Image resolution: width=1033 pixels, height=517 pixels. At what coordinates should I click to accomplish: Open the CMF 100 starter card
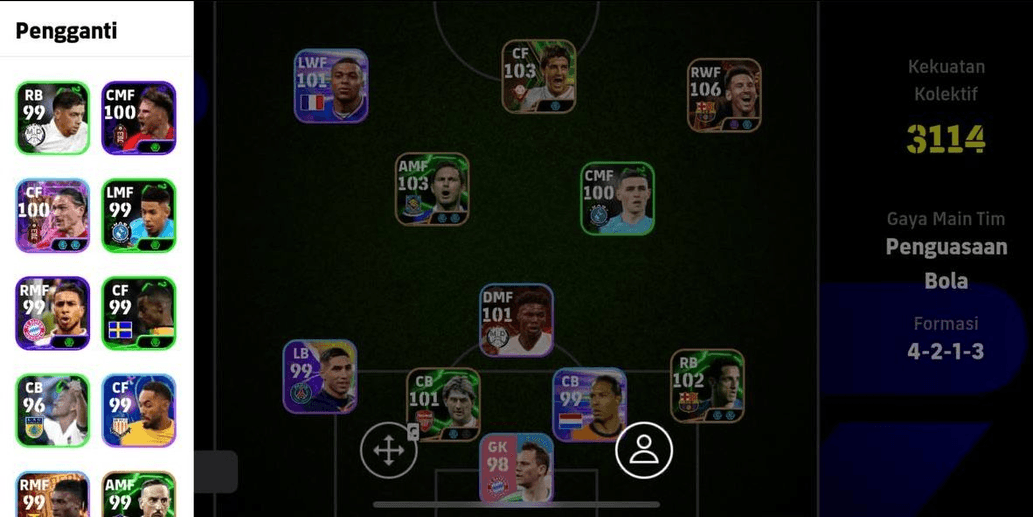pos(617,199)
